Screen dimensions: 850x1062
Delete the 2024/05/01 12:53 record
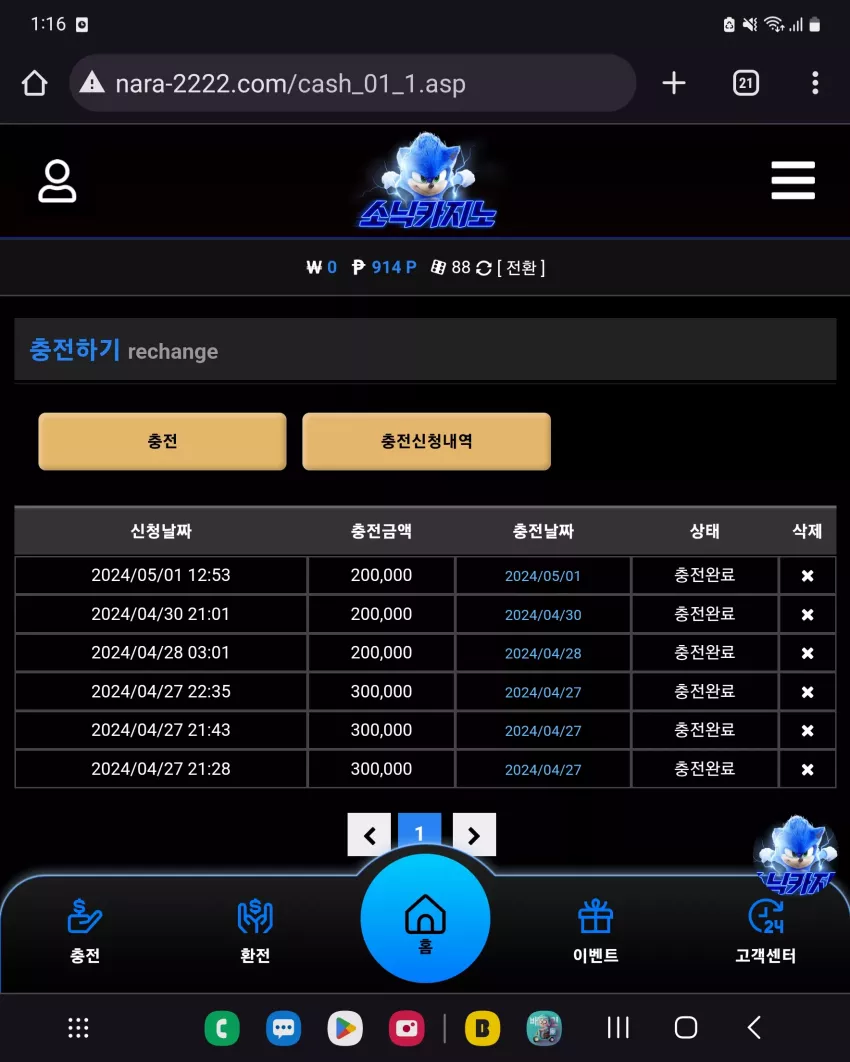pos(807,576)
